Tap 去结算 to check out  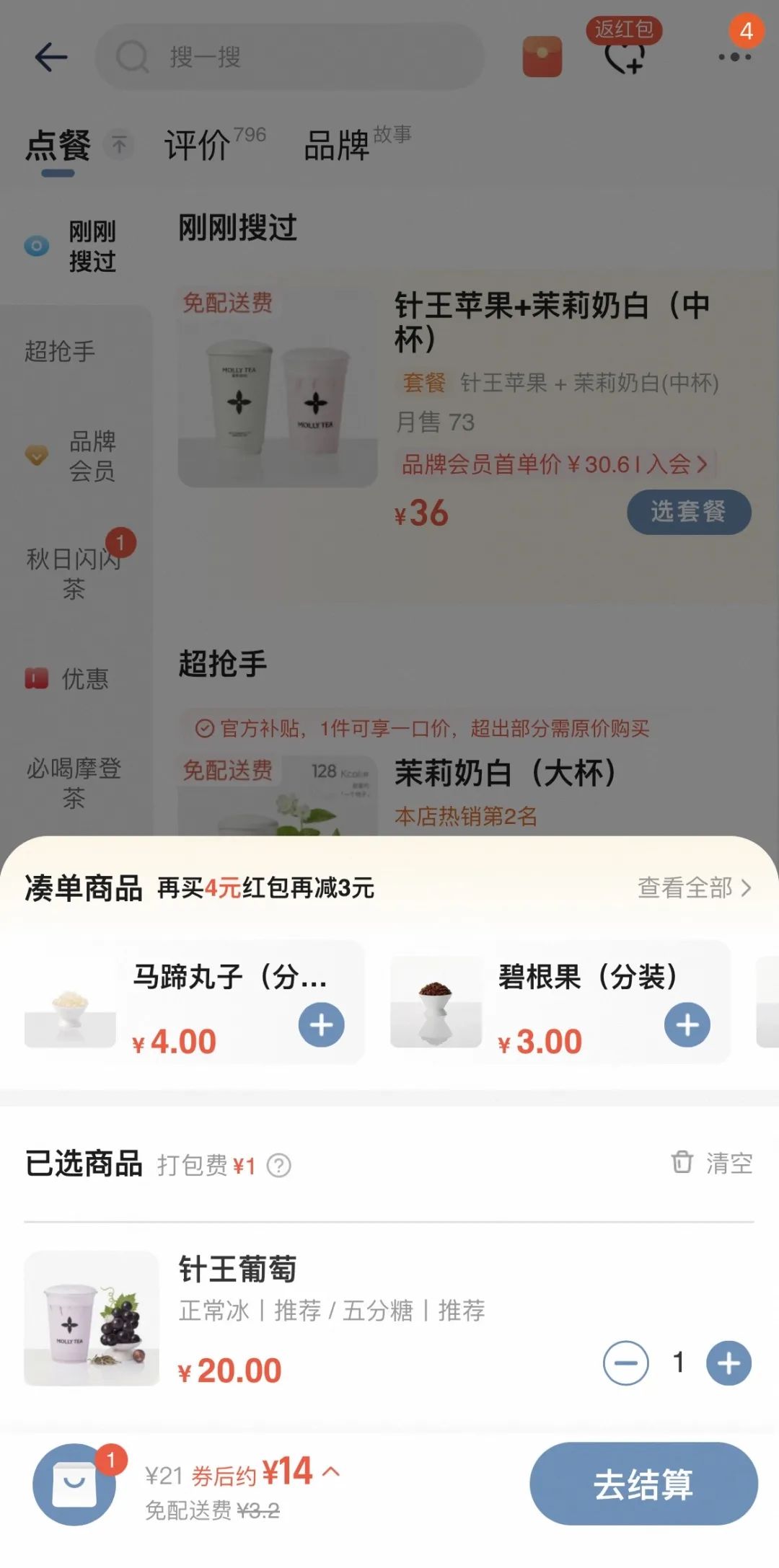click(643, 1484)
